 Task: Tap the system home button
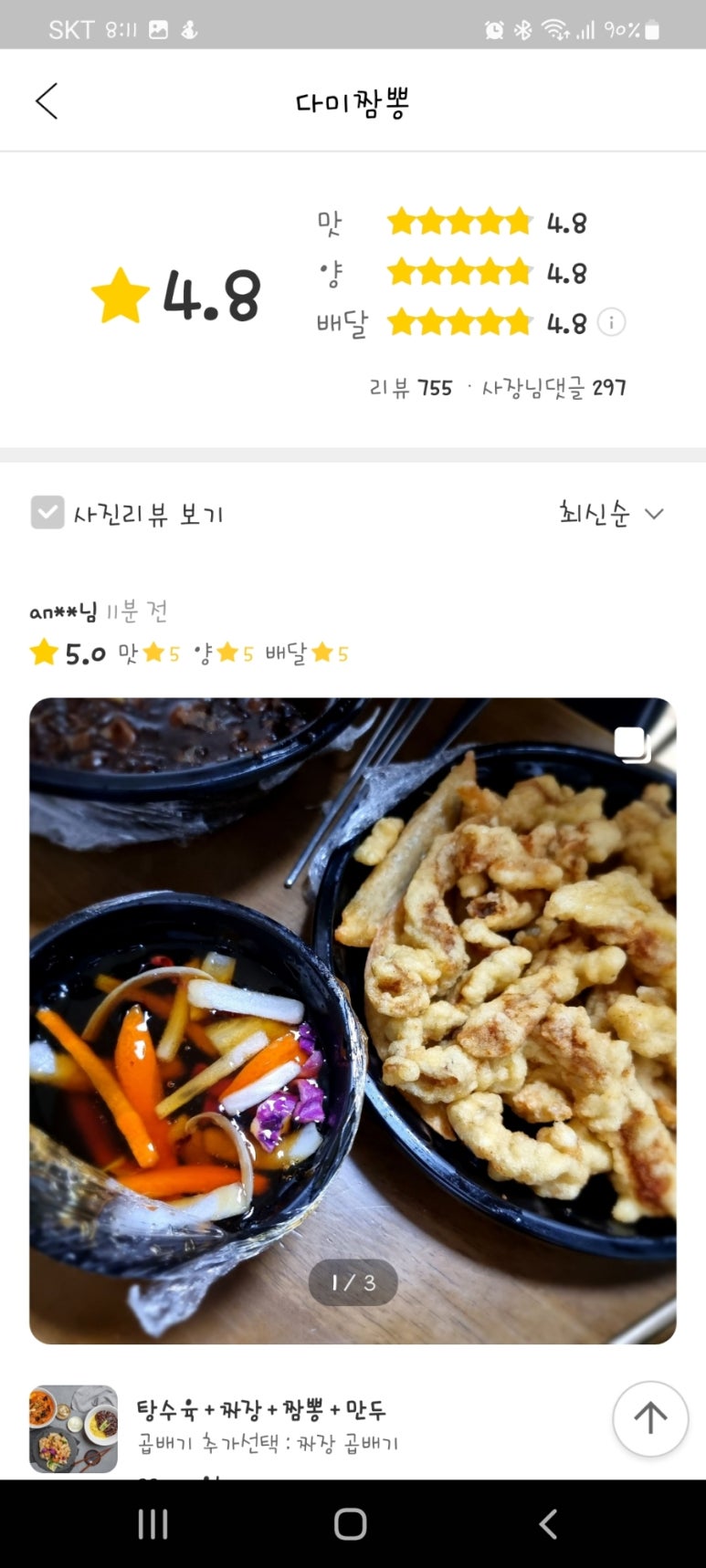pyautogui.click(x=351, y=1524)
